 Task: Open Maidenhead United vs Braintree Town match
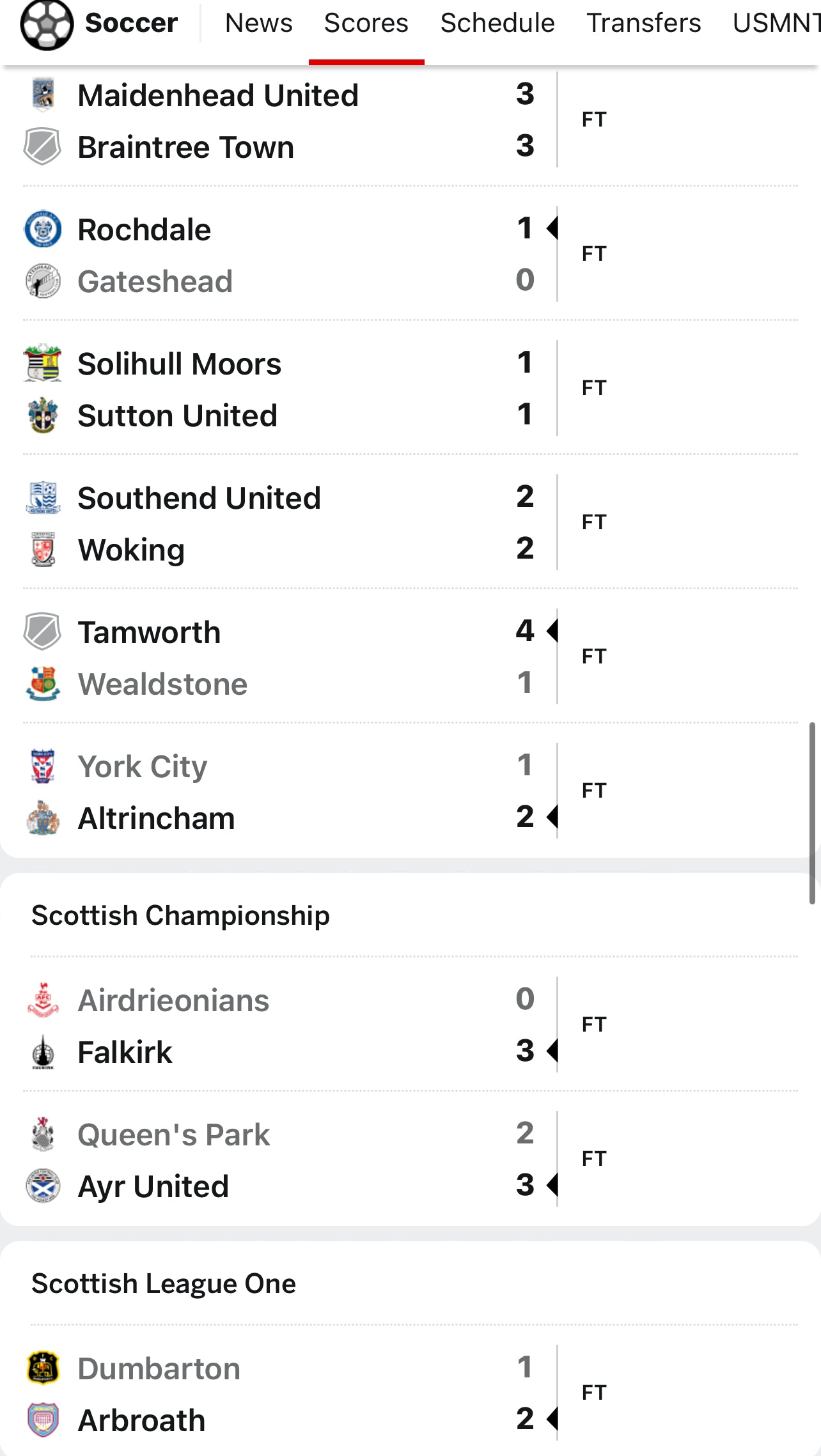pyautogui.click(x=410, y=120)
